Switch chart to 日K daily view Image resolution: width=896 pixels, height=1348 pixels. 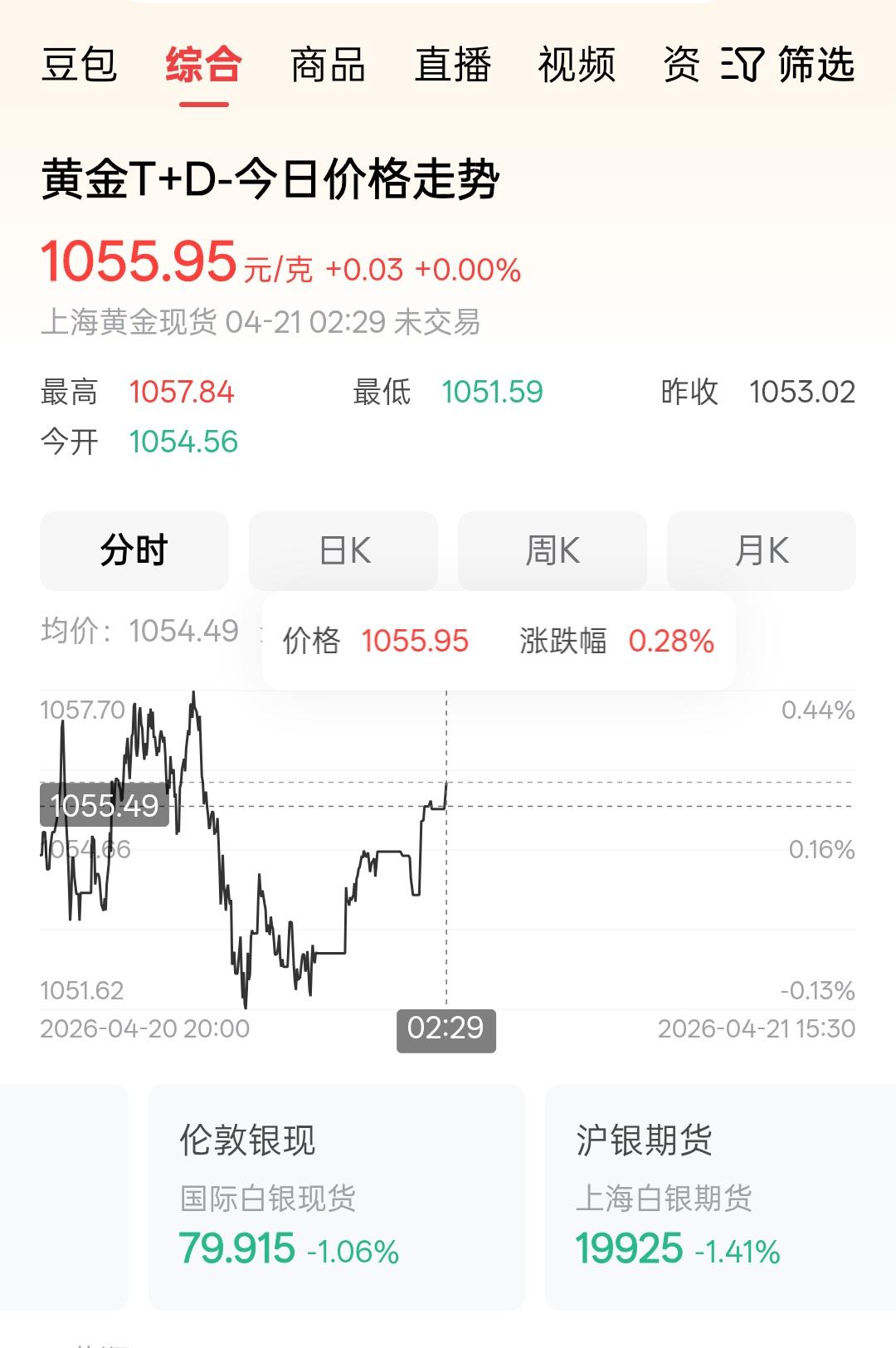pyautogui.click(x=343, y=550)
